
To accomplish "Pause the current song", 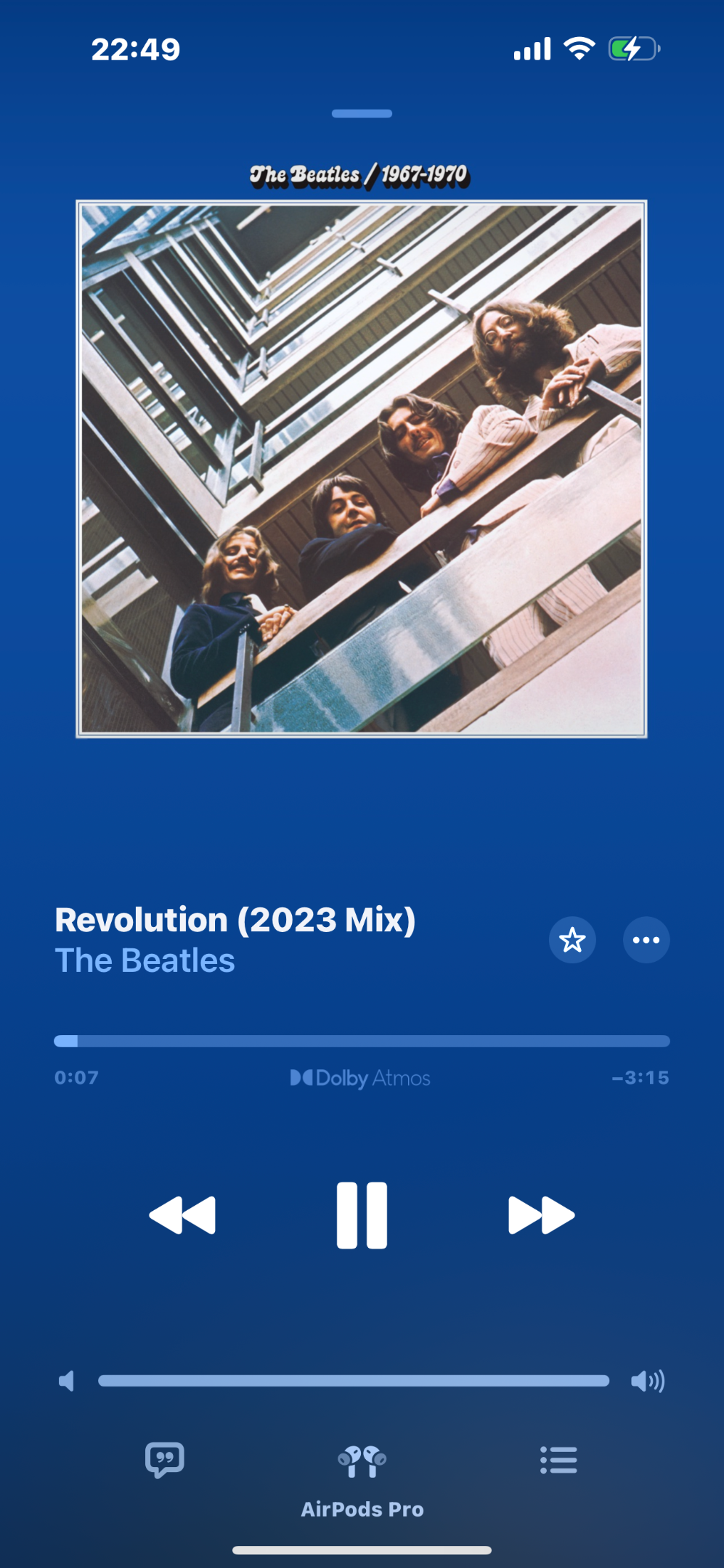I will [362, 1215].
